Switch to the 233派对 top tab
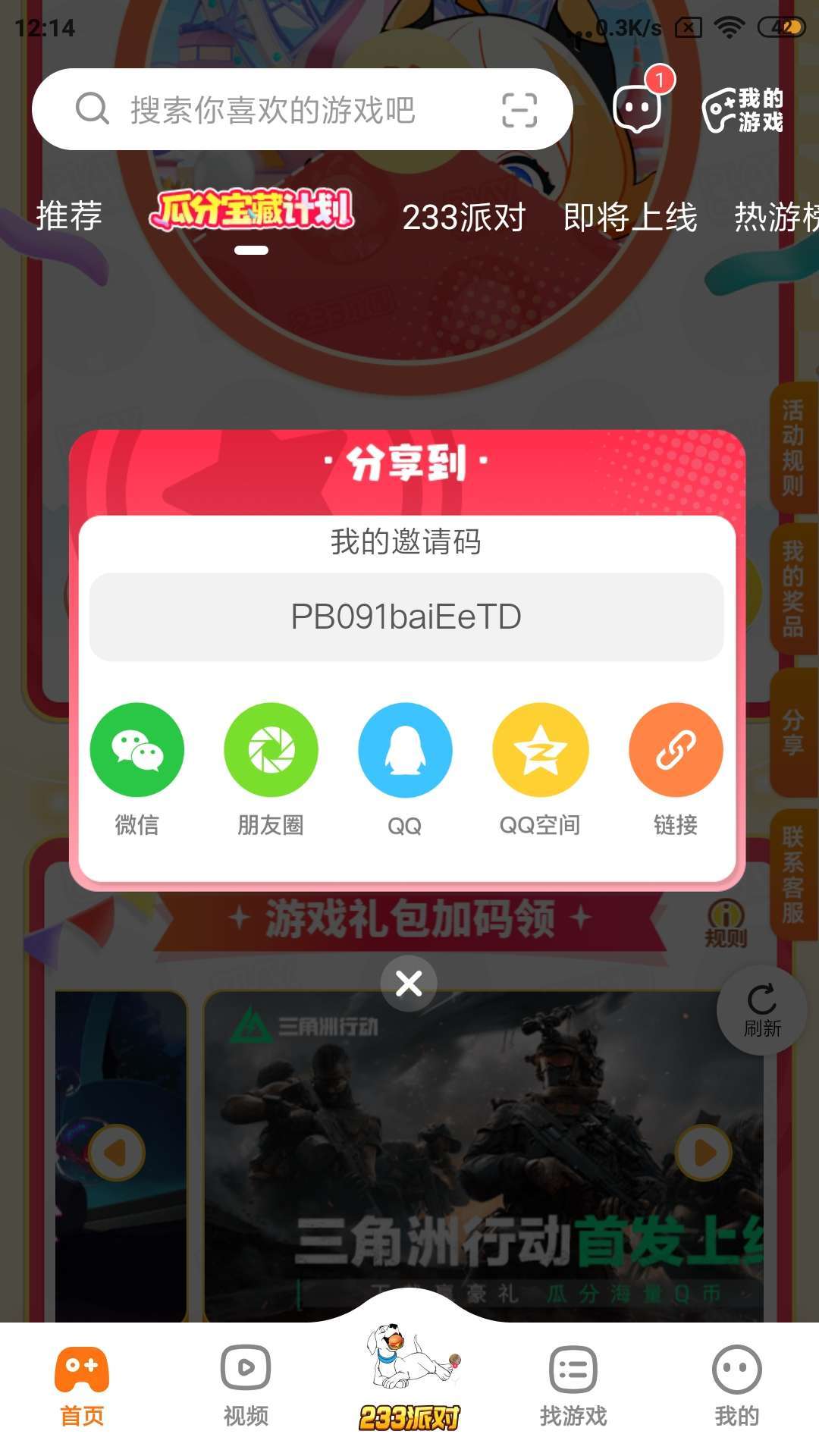819x1456 pixels. tap(463, 218)
